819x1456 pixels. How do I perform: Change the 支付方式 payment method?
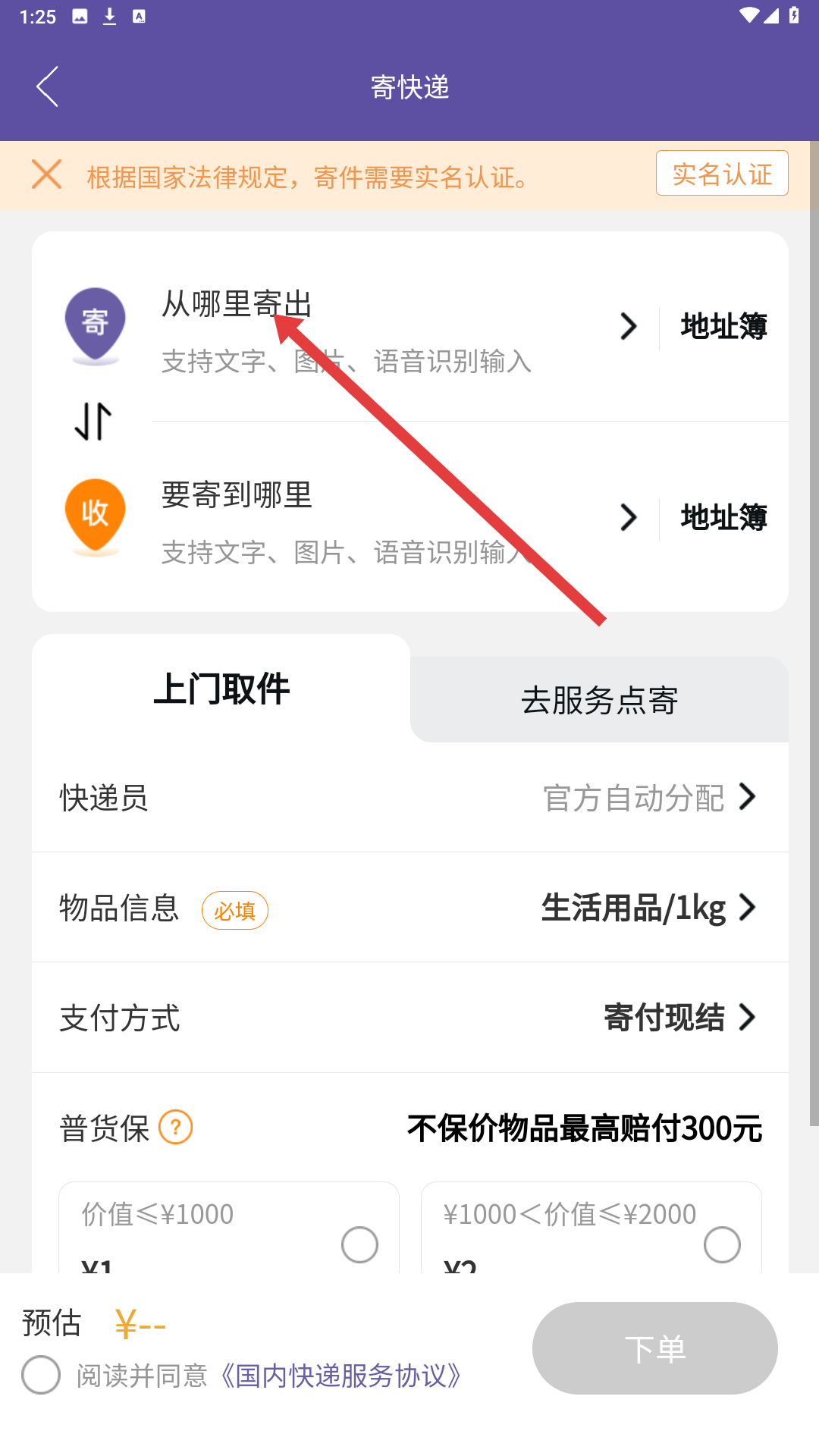(x=409, y=1018)
